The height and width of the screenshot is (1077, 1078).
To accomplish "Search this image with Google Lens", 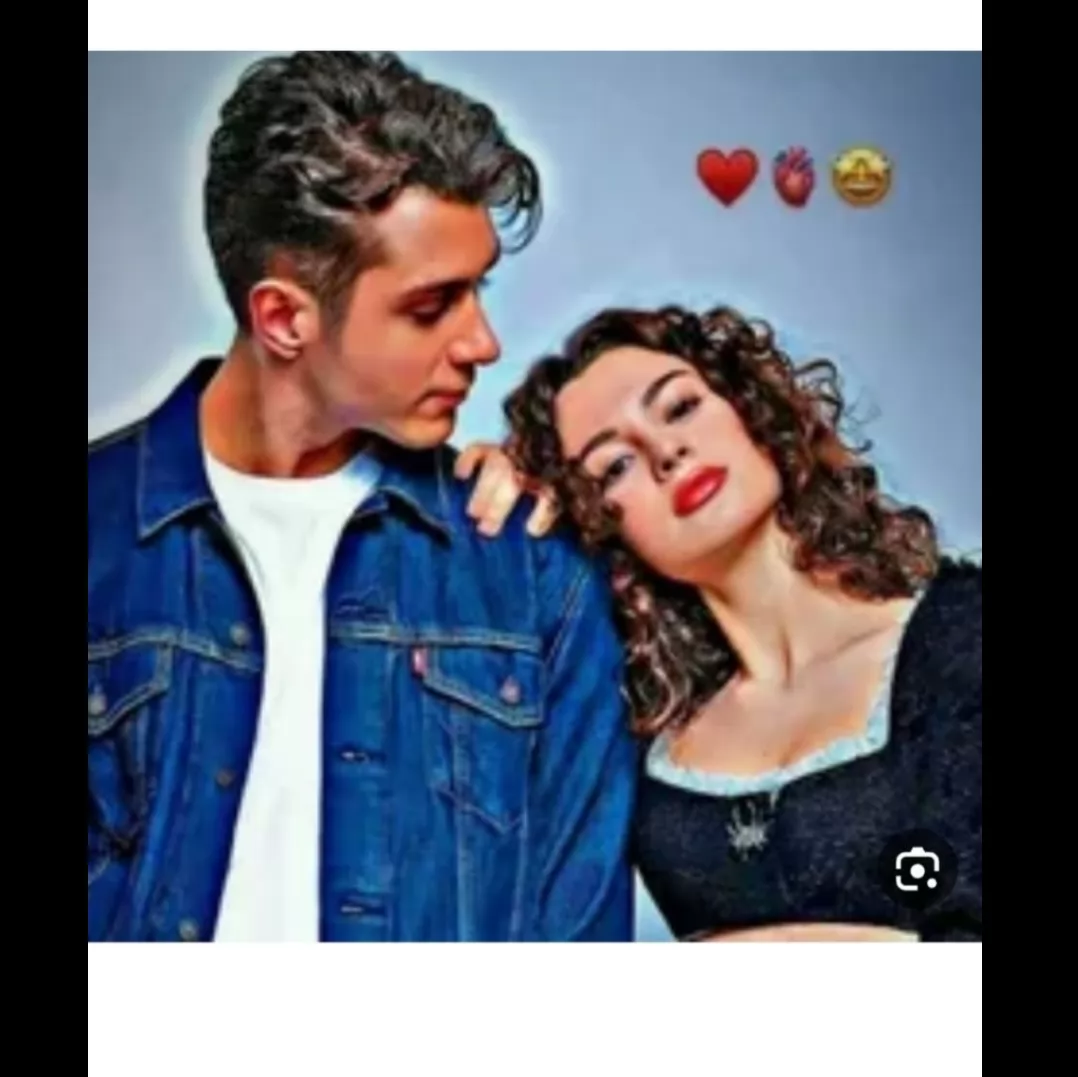I will 917,871.
